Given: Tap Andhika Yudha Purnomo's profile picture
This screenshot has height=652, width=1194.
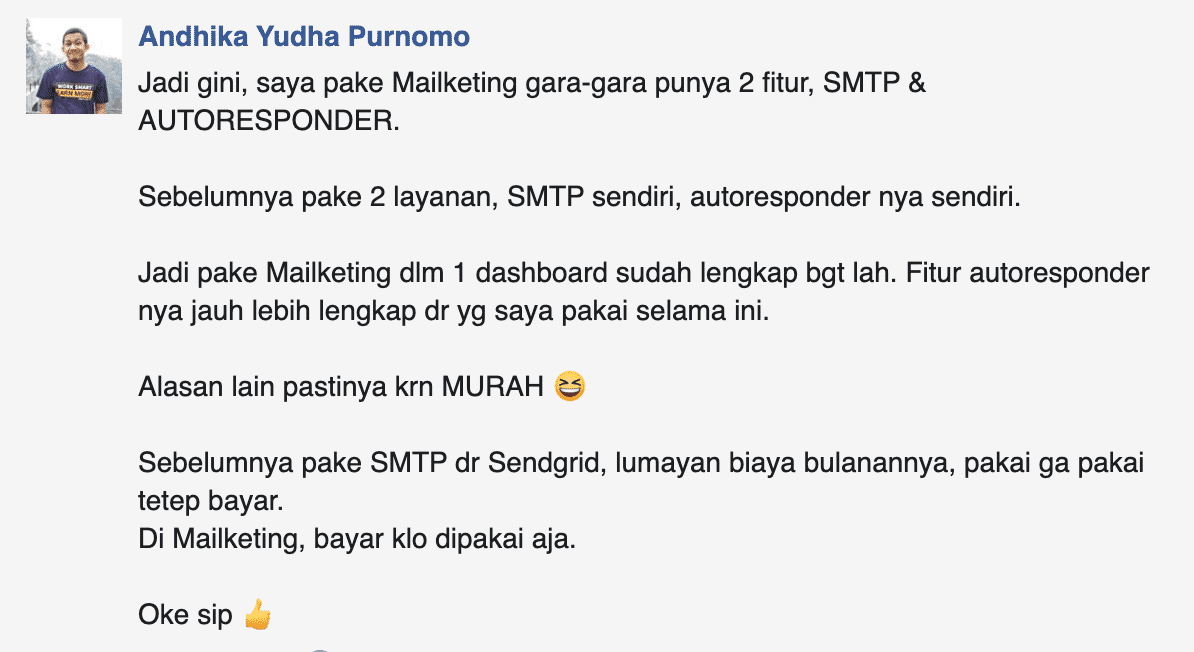Looking at the screenshot, I should point(74,66).
